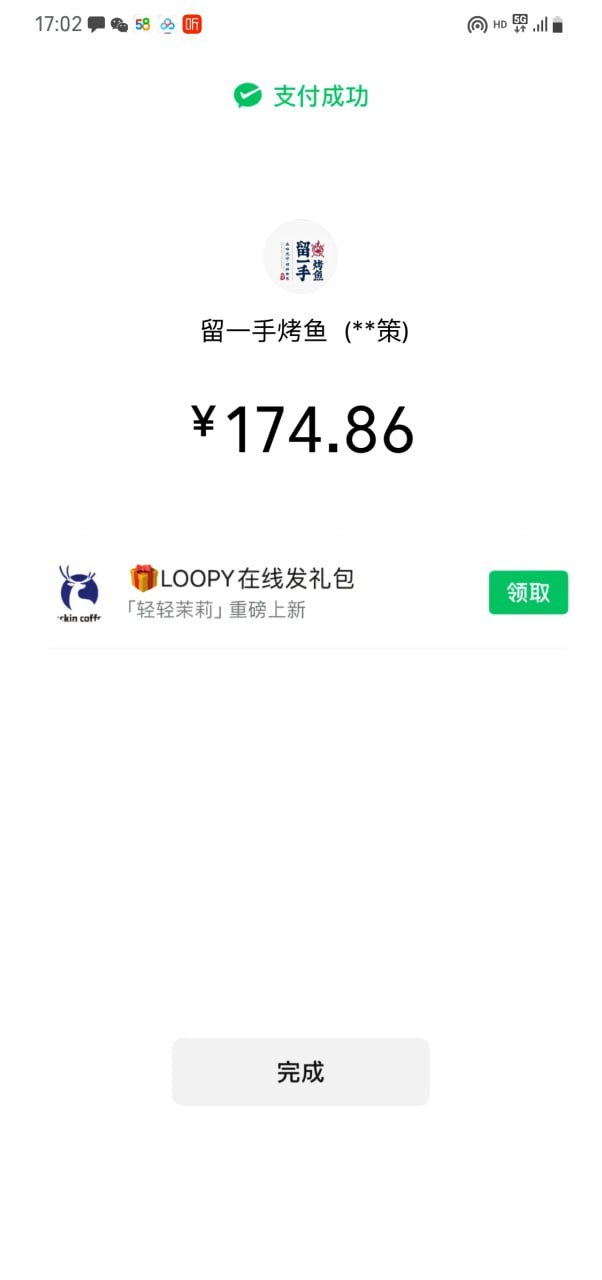The width and height of the screenshot is (602, 1280).
Task: Tap the 完成 button to finish
Action: (300, 1072)
